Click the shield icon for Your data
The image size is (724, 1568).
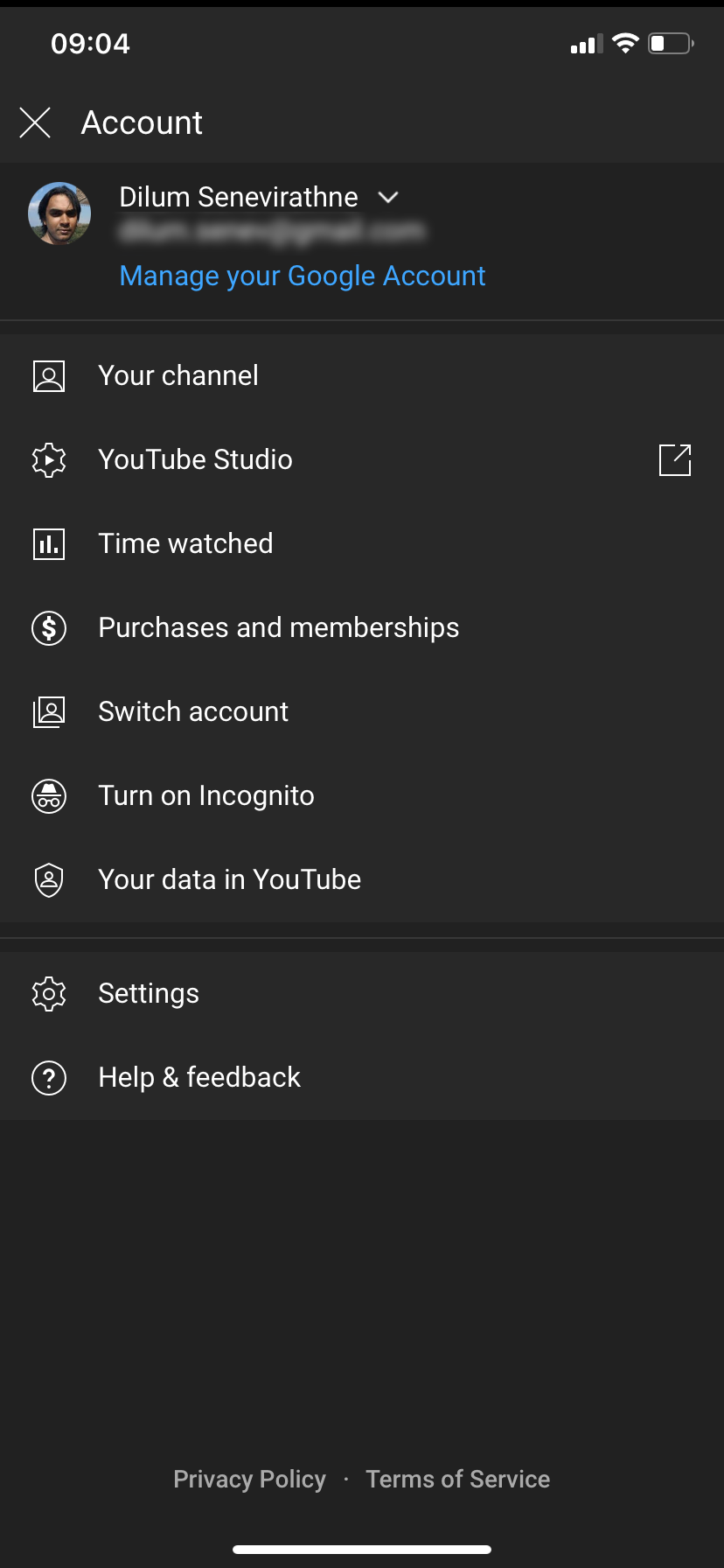(49, 879)
